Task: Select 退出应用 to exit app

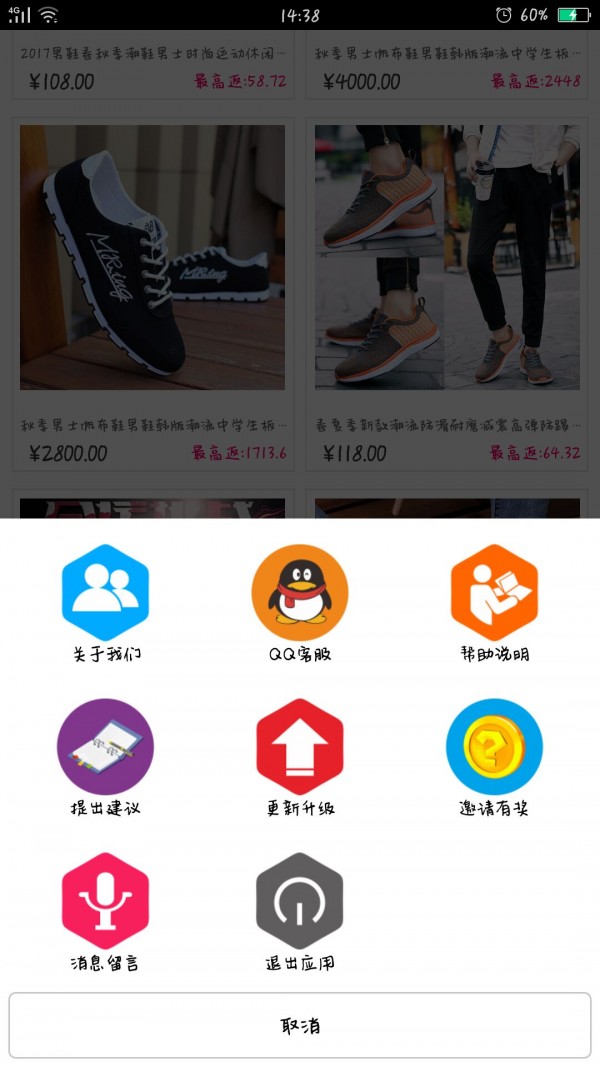Action: 300,908
